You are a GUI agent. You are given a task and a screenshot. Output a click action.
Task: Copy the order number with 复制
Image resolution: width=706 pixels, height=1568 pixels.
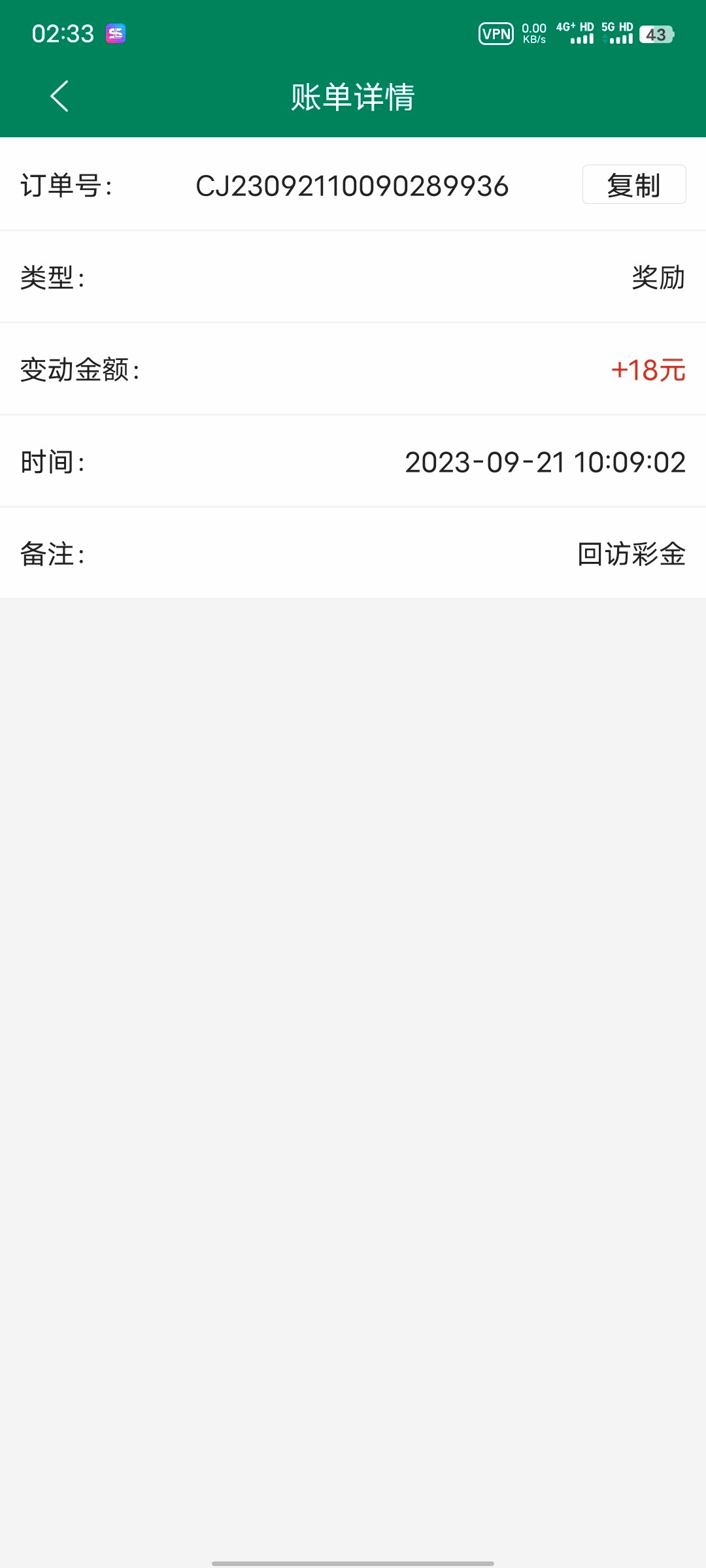point(633,185)
